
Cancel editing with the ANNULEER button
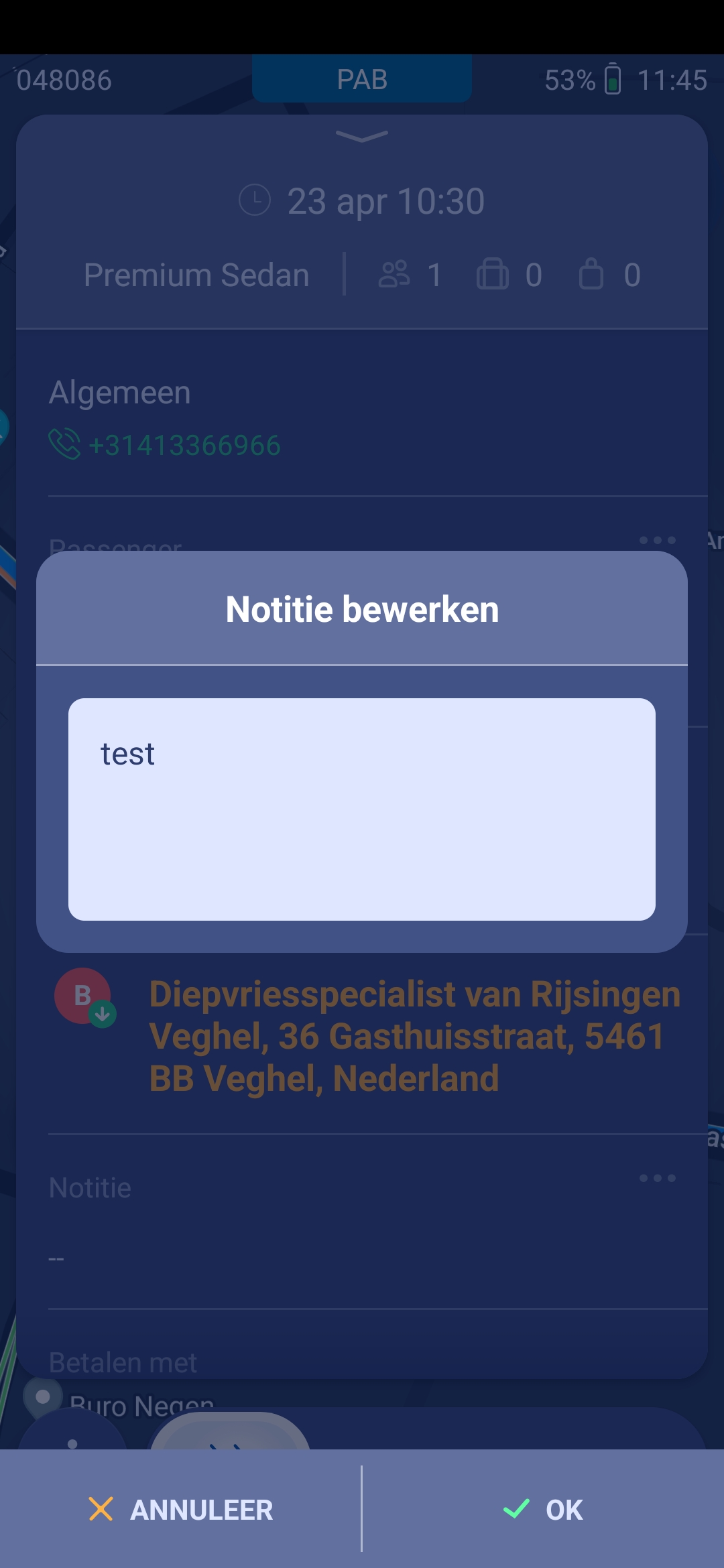[x=181, y=1510]
